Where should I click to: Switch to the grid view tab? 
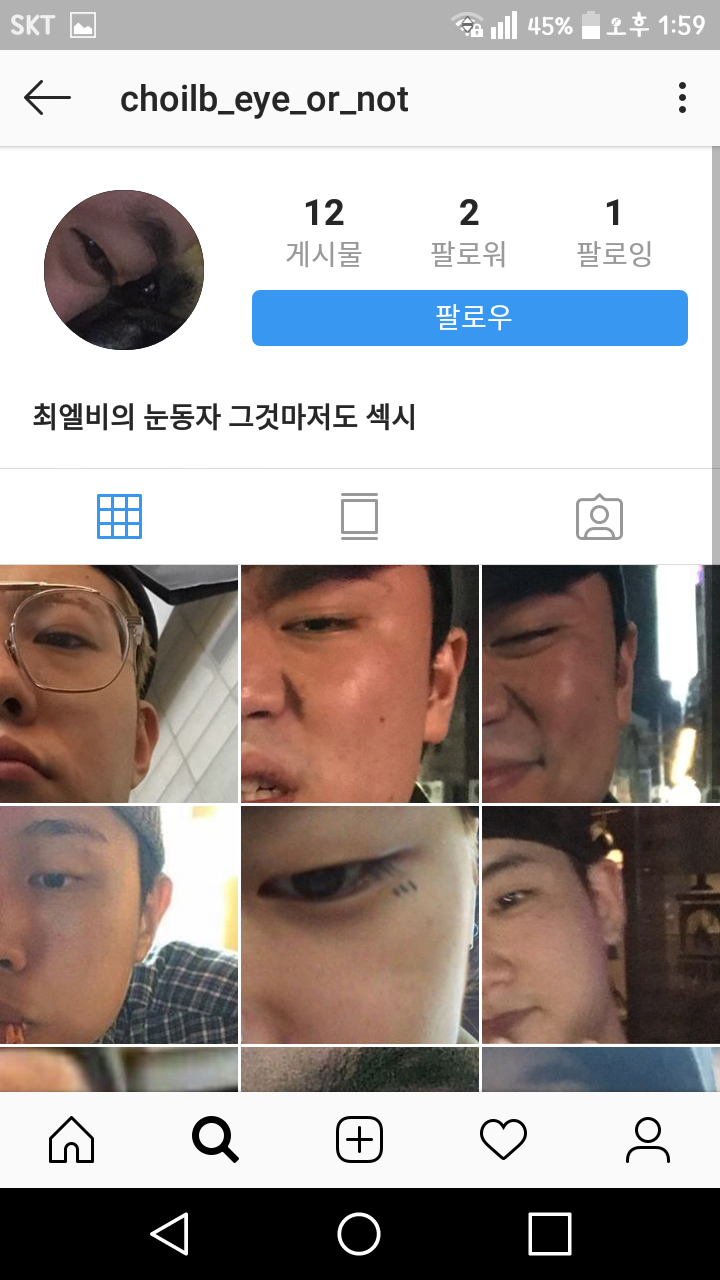120,517
